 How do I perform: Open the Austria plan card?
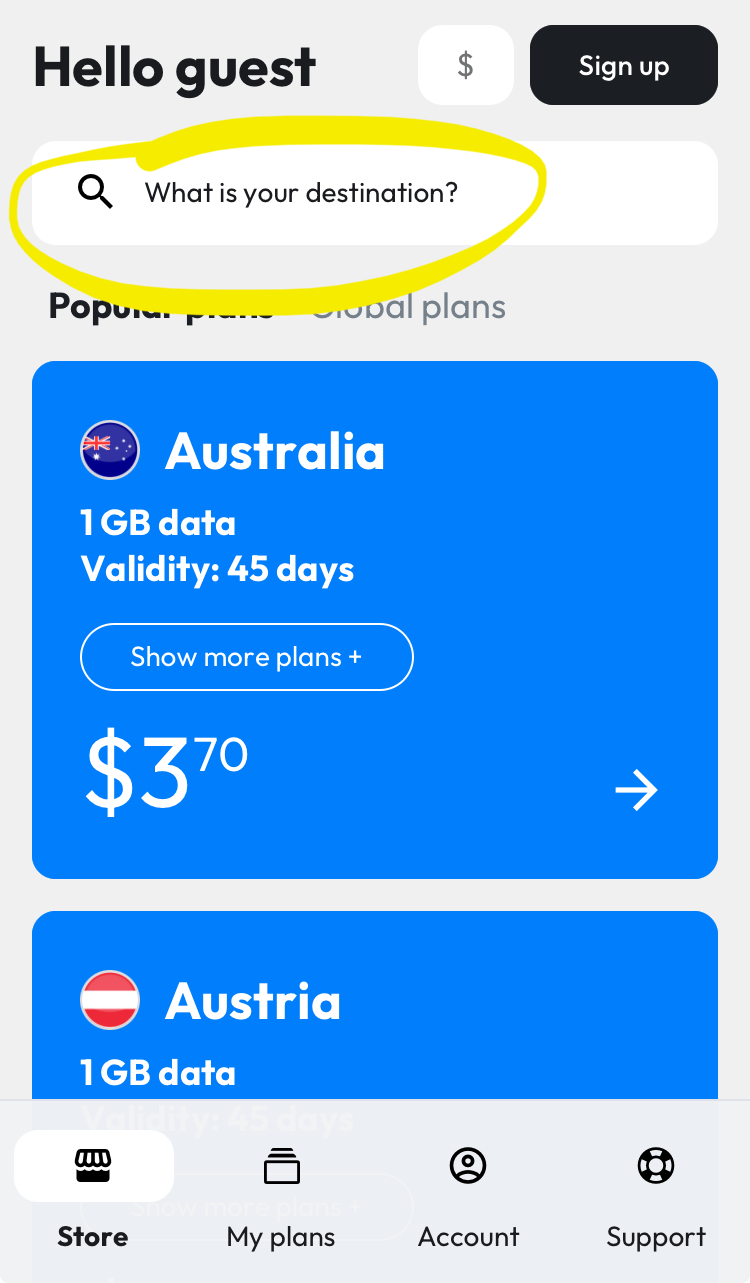tap(375, 1005)
